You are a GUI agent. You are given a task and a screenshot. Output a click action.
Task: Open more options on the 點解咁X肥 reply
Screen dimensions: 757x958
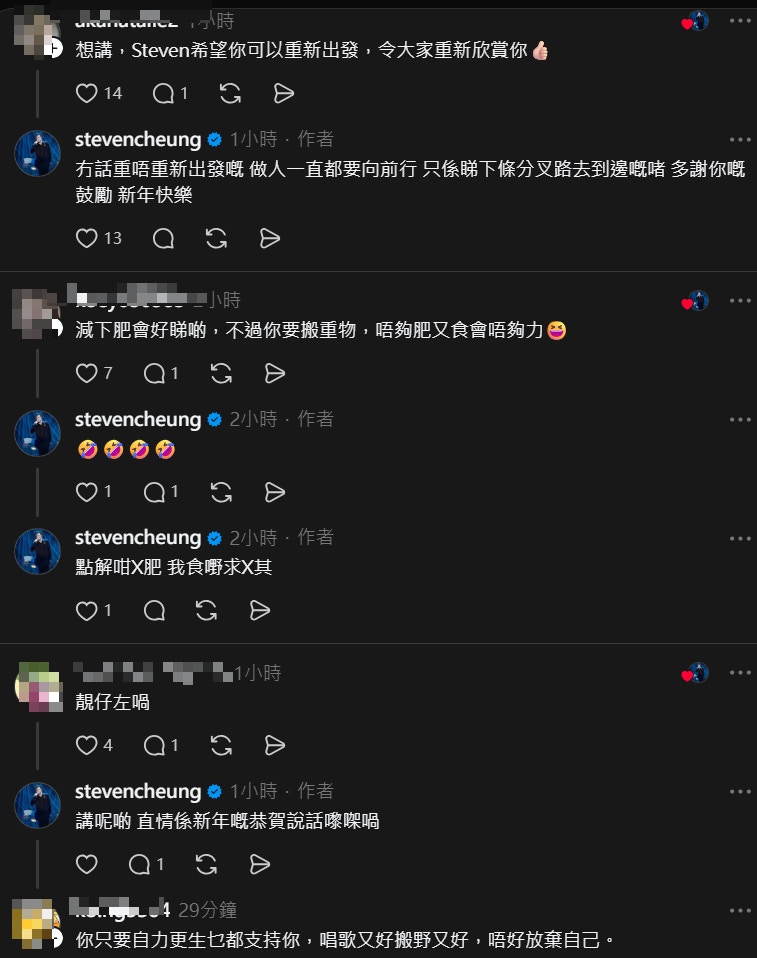740,538
